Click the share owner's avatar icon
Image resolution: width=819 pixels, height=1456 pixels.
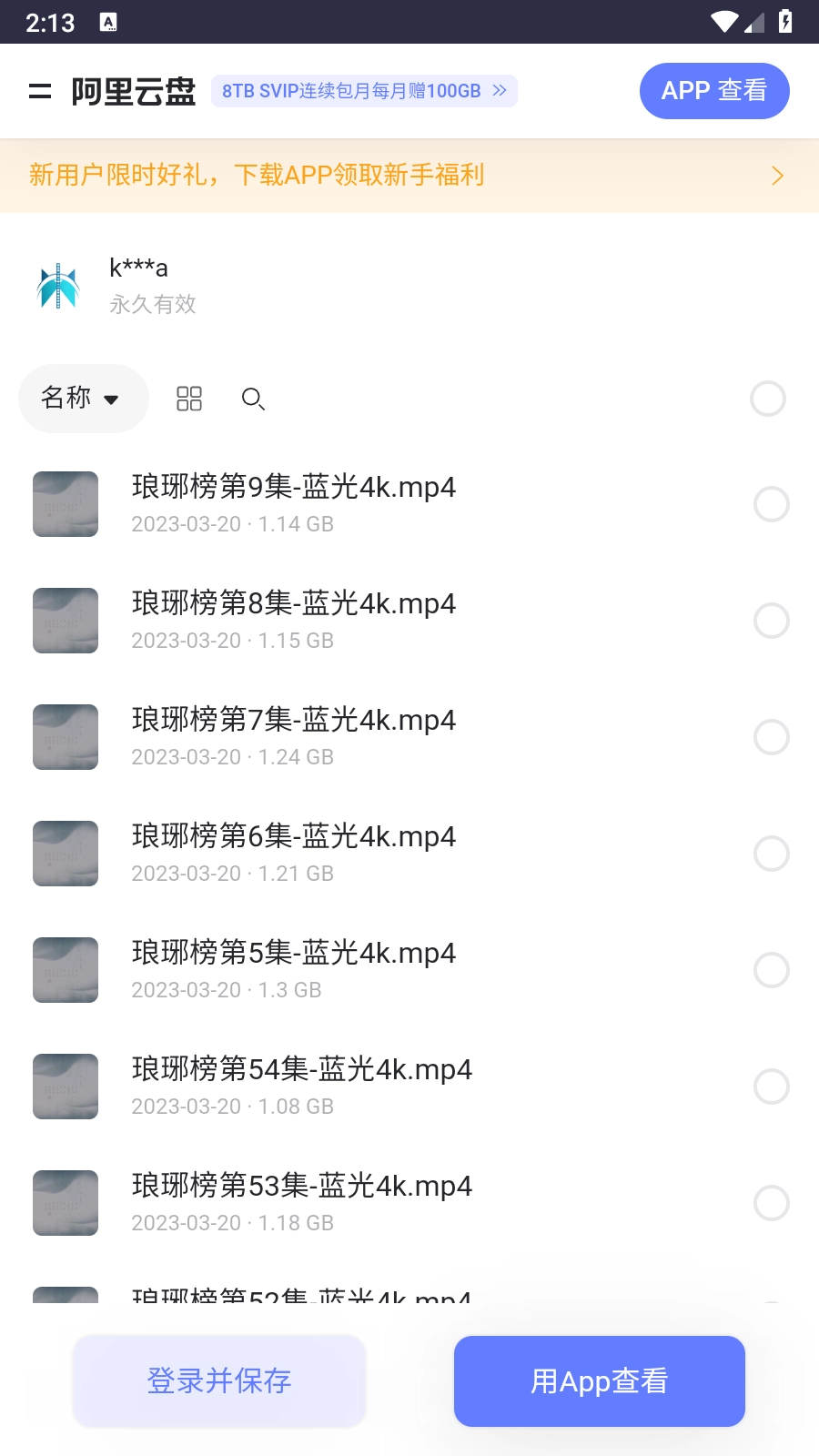coord(57,286)
